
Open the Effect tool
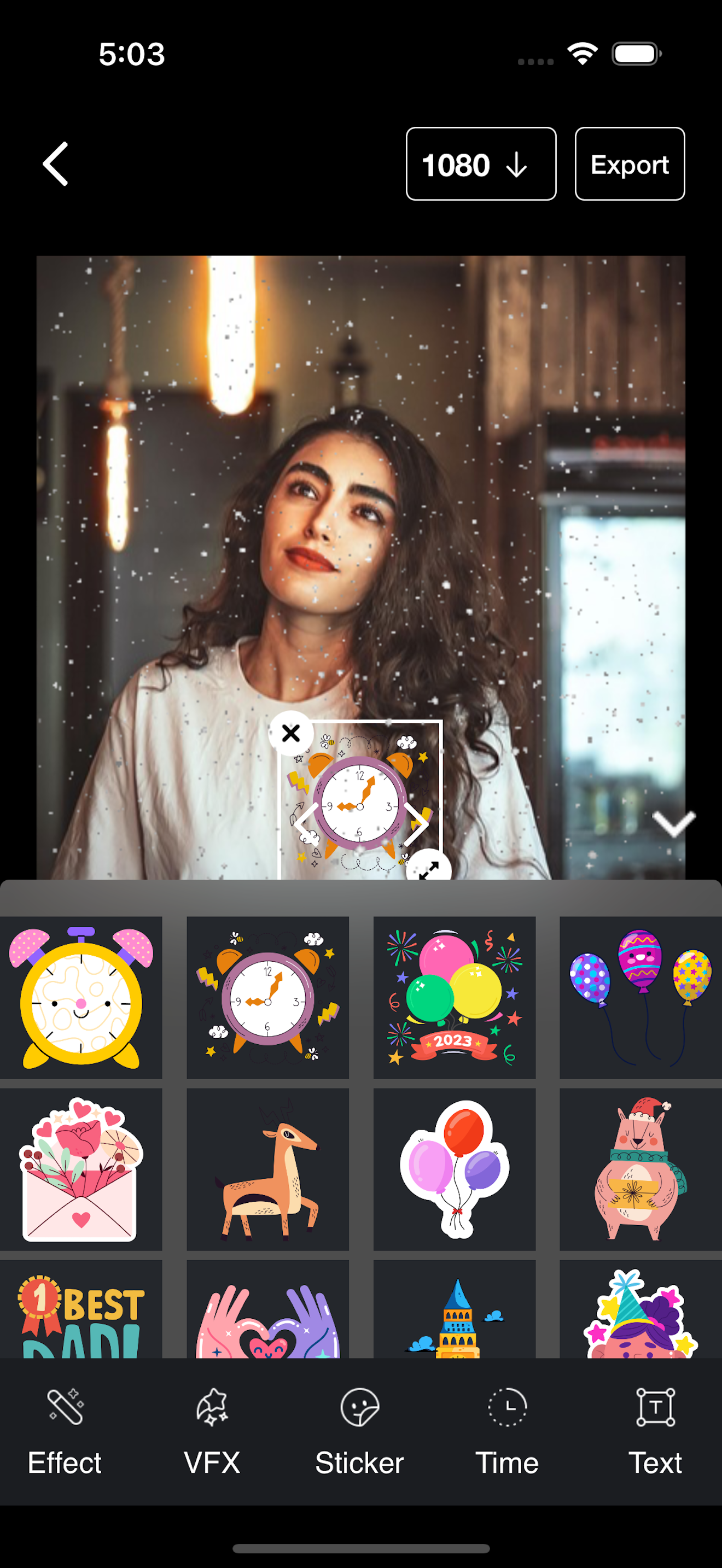(x=65, y=1430)
